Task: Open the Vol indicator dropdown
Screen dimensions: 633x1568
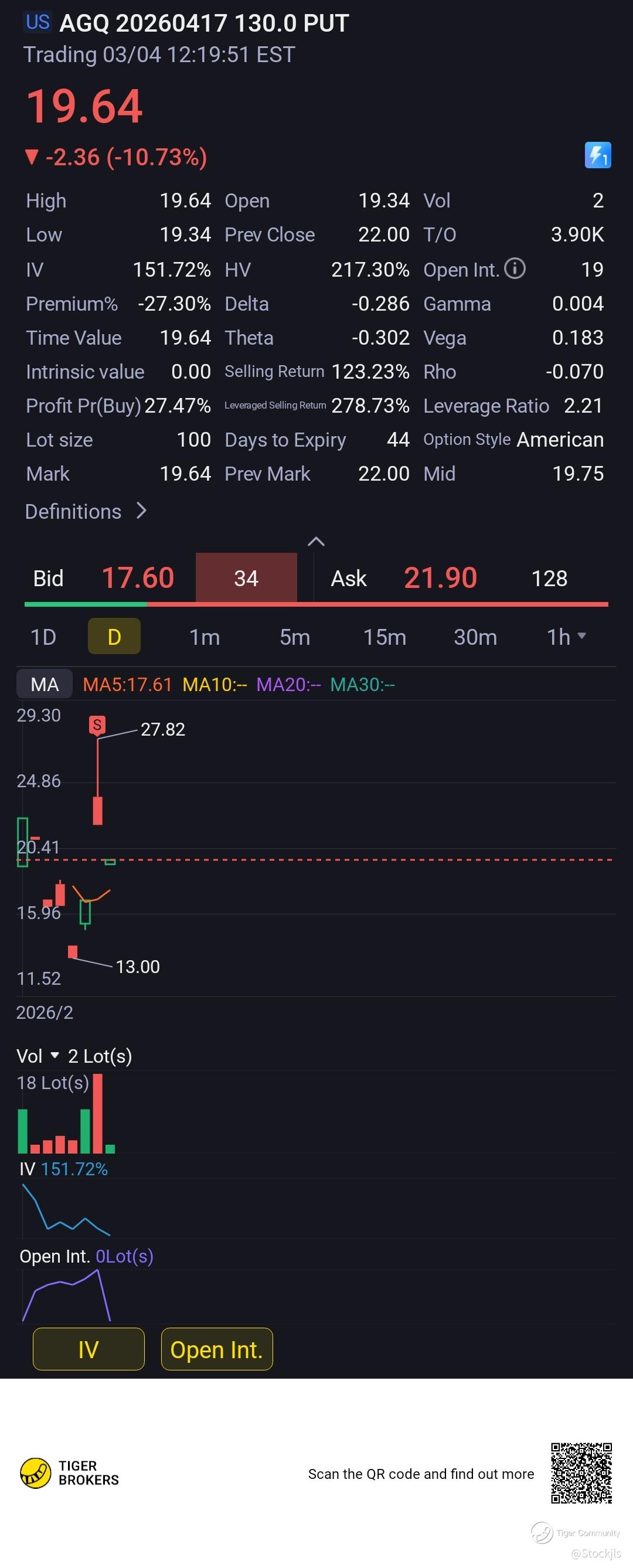Action: click(38, 1056)
